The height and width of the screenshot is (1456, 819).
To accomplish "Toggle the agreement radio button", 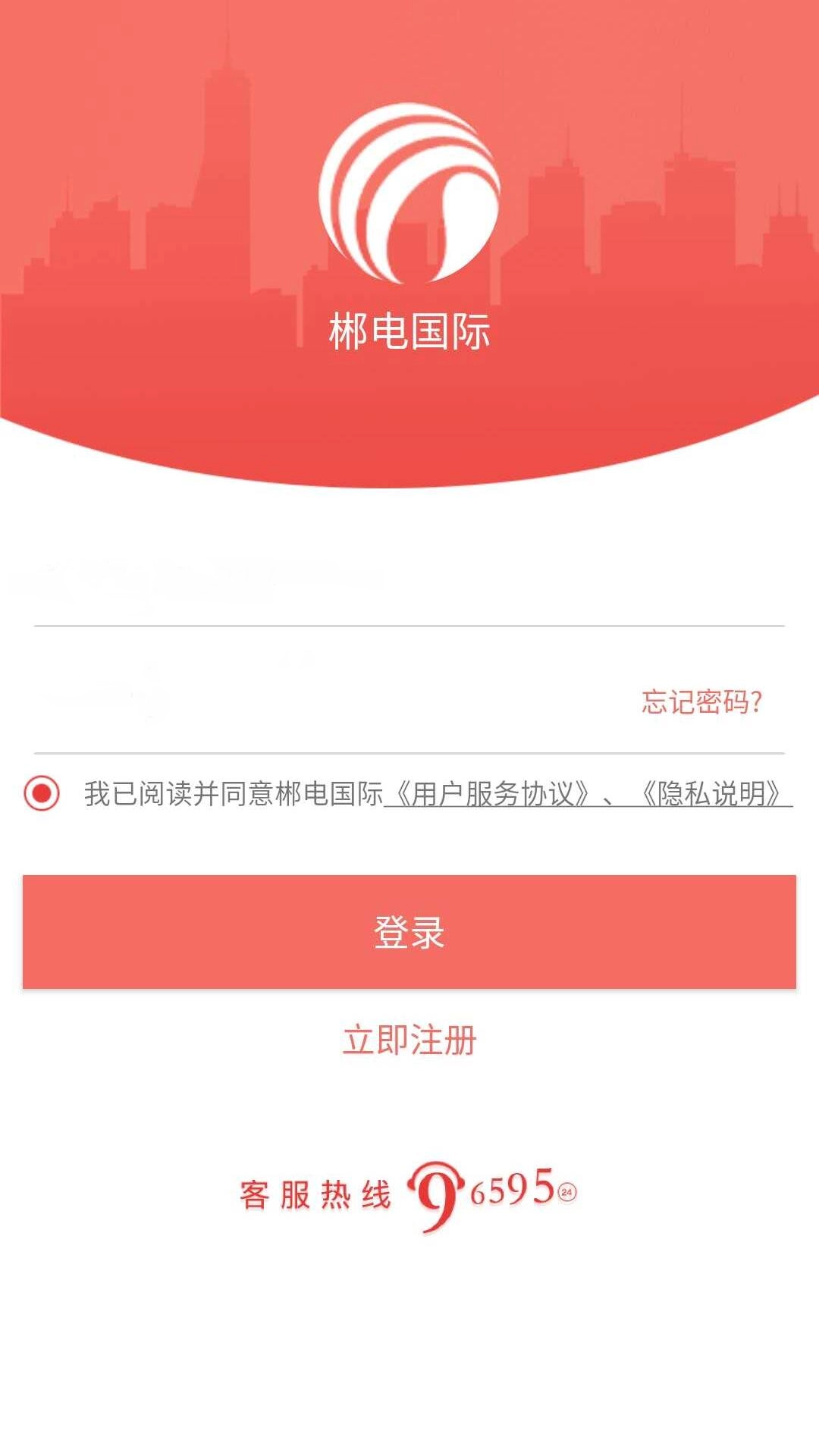I will point(42,793).
